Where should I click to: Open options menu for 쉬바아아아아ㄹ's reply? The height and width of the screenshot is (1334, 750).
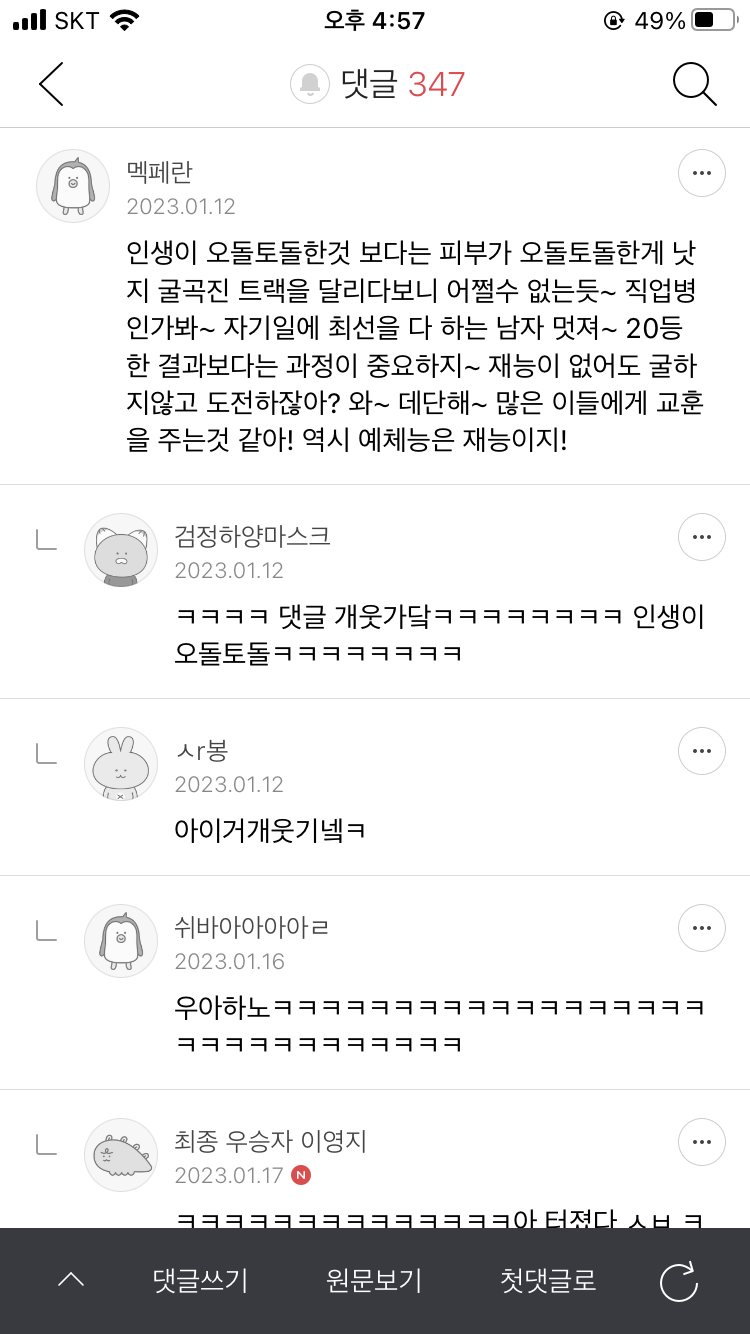pos(701,928)
